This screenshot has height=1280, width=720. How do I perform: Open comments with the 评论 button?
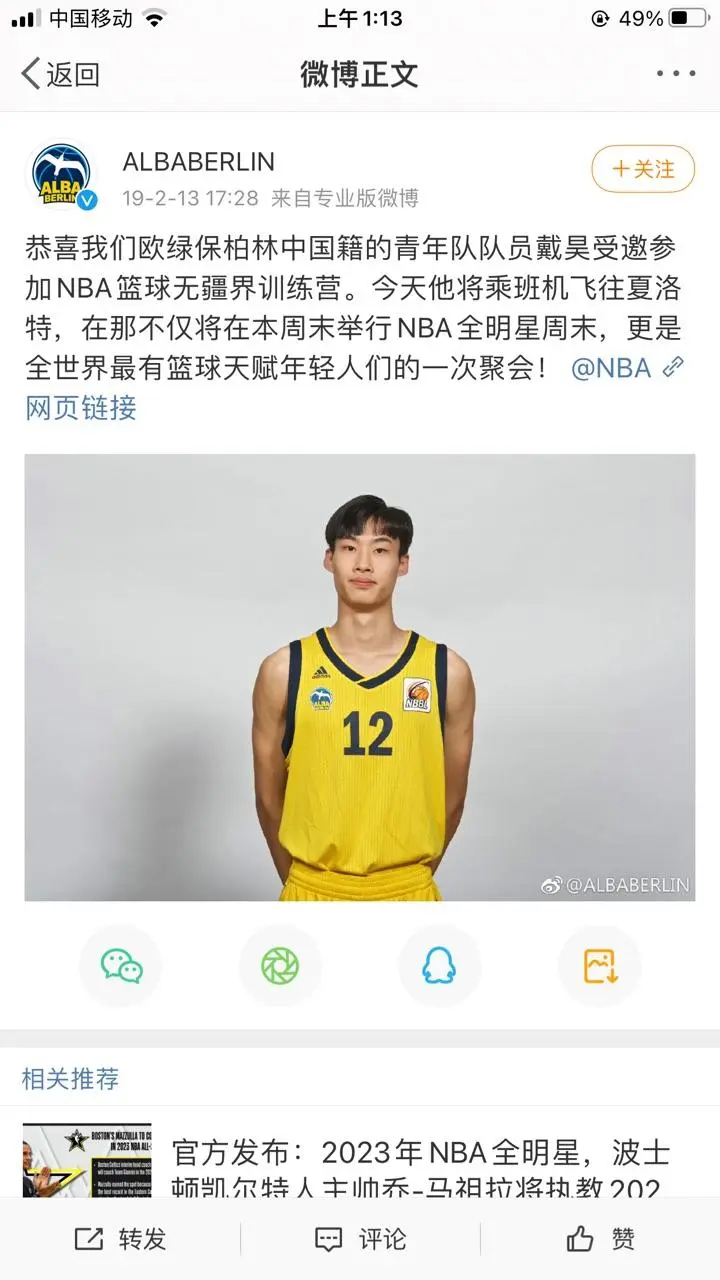pyautogui.click(x=360, y=1240)
